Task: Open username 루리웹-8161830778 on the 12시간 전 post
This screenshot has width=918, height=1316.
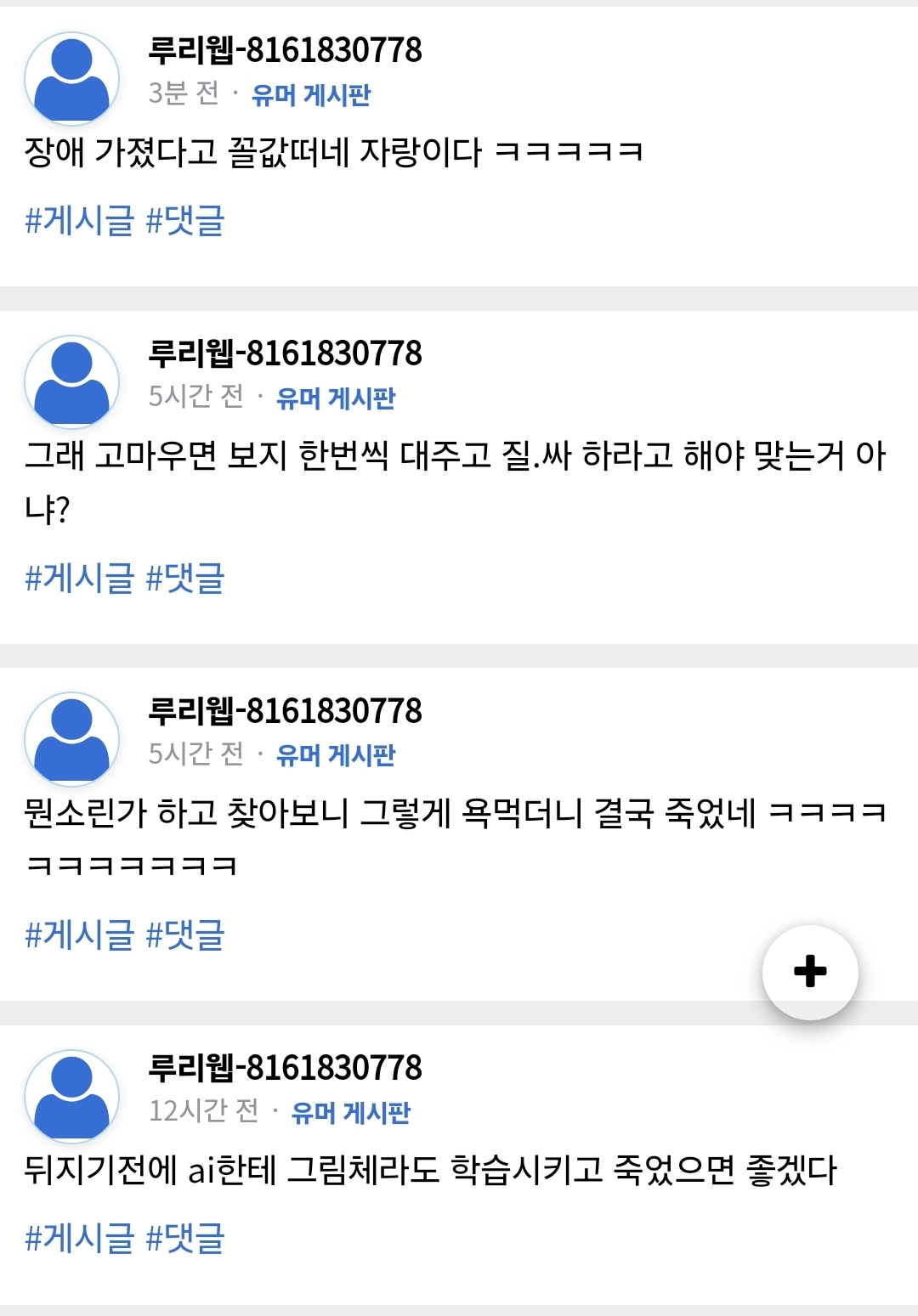Action: pyautogui.click(x=285, y=1067)
